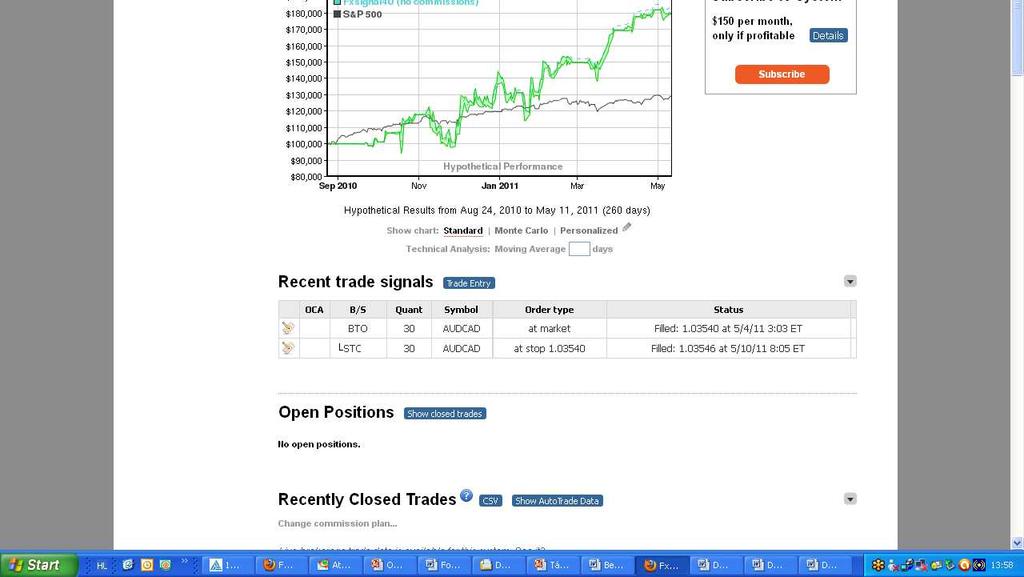
Task: Open the edit icon on the STC signal row
Action: click(288, 348)
